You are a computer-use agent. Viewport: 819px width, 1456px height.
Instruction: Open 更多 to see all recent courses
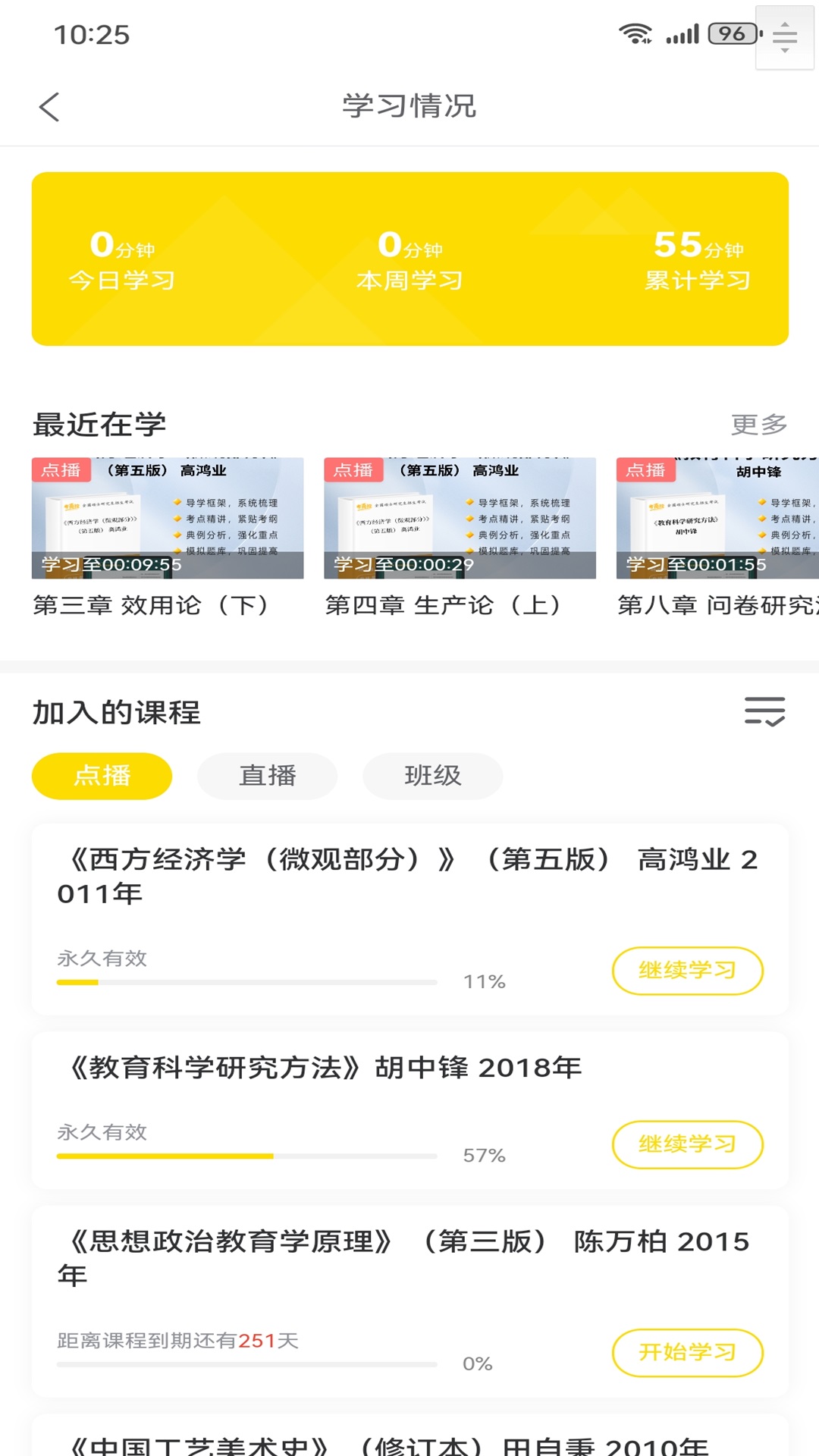[758, 425]
